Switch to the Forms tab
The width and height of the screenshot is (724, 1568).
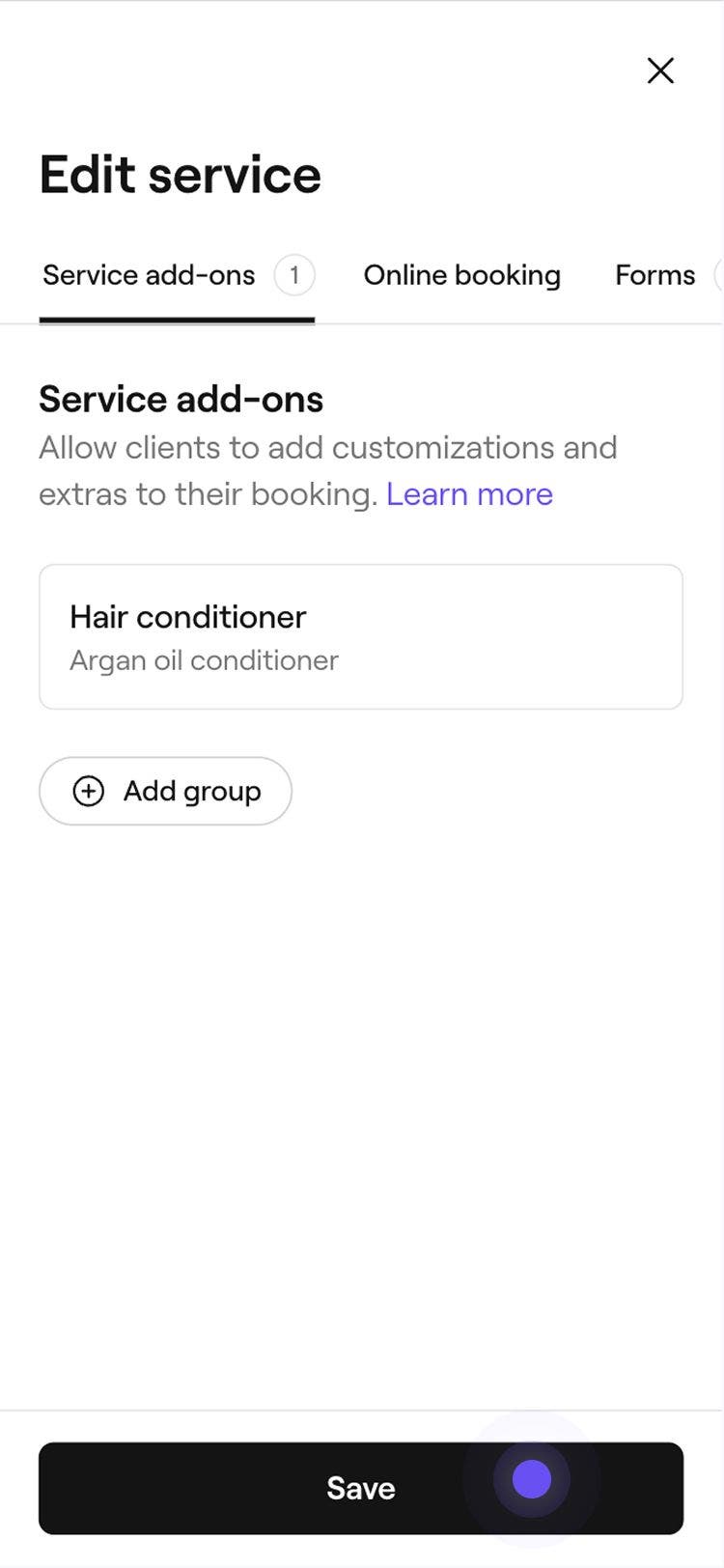coord(654,275)
